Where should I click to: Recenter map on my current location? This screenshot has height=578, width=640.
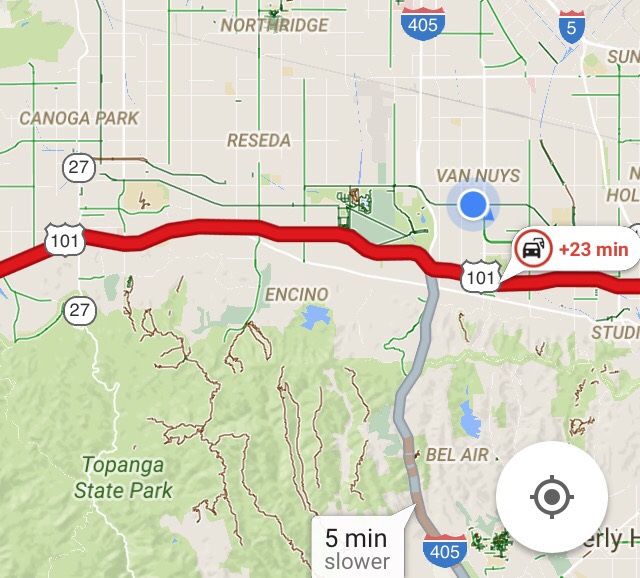coord(551,497)
